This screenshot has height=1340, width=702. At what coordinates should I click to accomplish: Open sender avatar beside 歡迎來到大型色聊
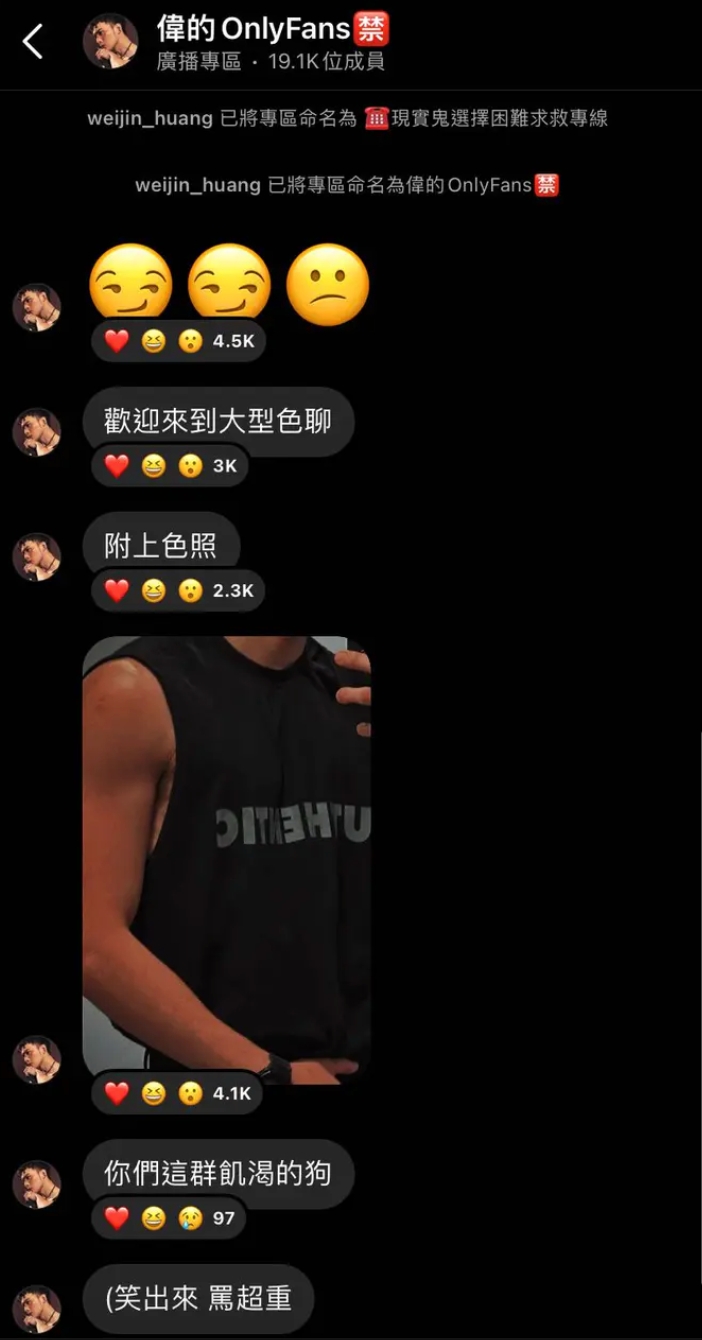(x=37, y=432)
